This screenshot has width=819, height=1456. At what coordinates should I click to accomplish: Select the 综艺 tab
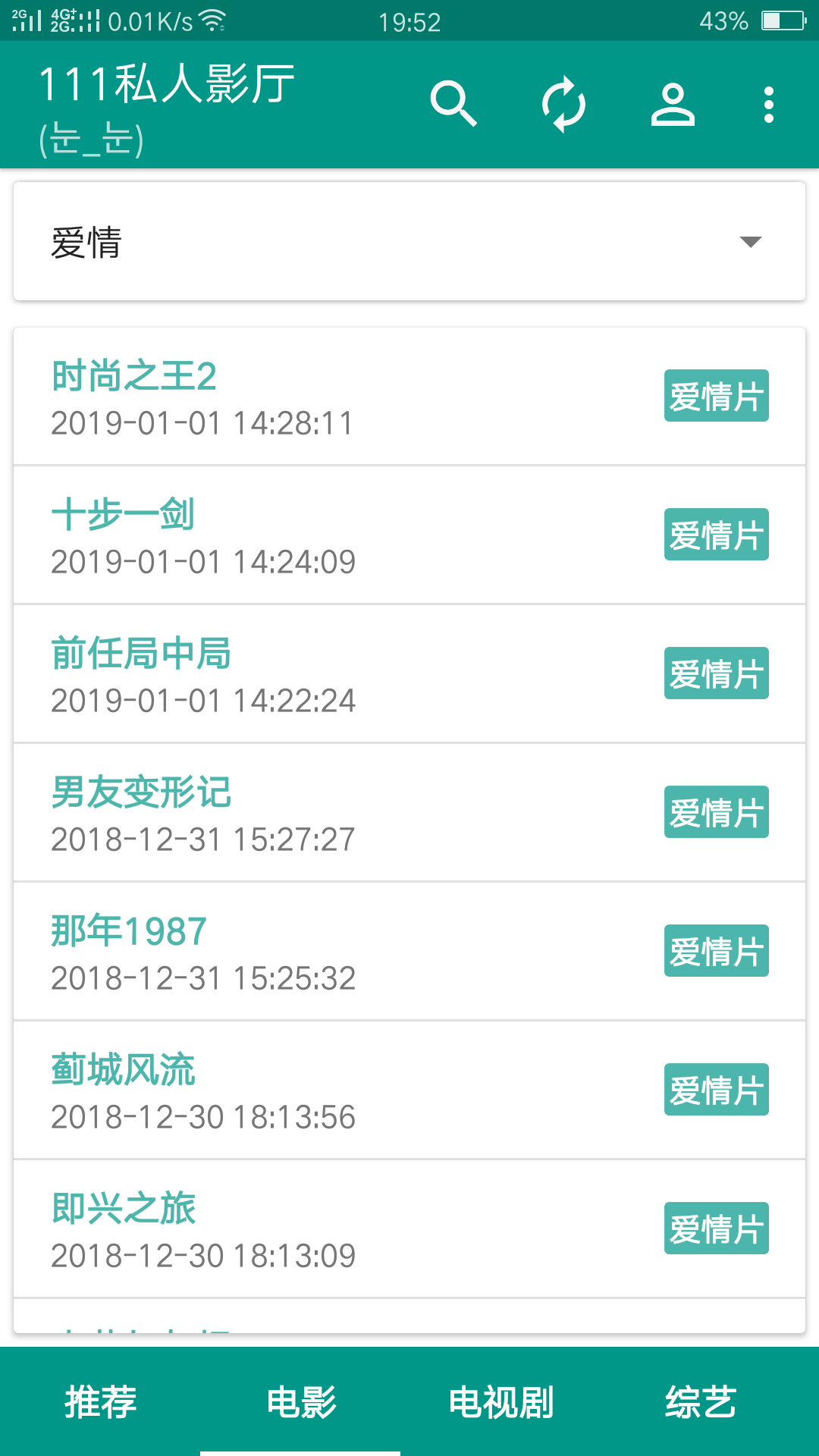coord(700,1401)
